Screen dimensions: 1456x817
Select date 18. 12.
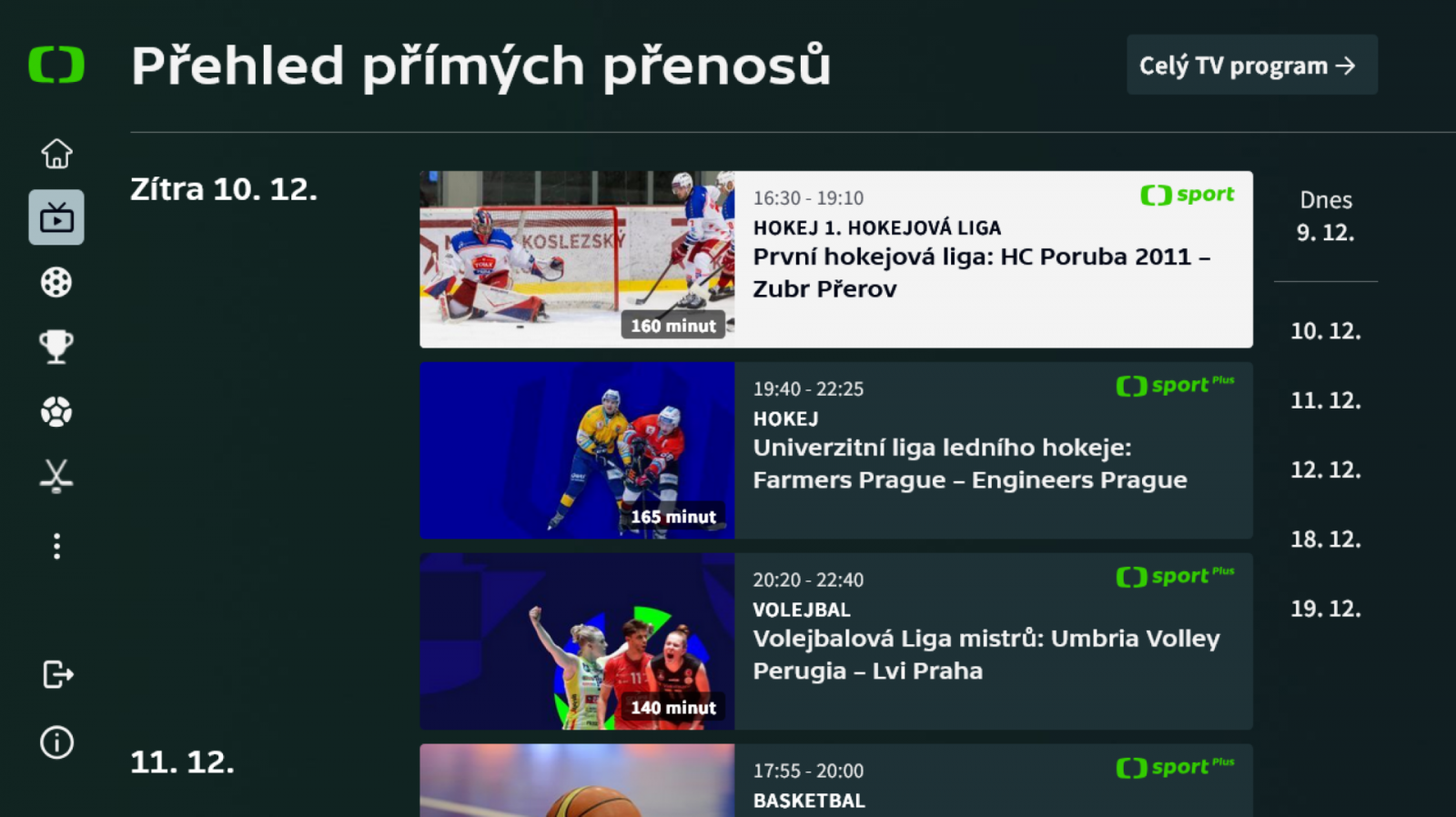[1325, 540]
